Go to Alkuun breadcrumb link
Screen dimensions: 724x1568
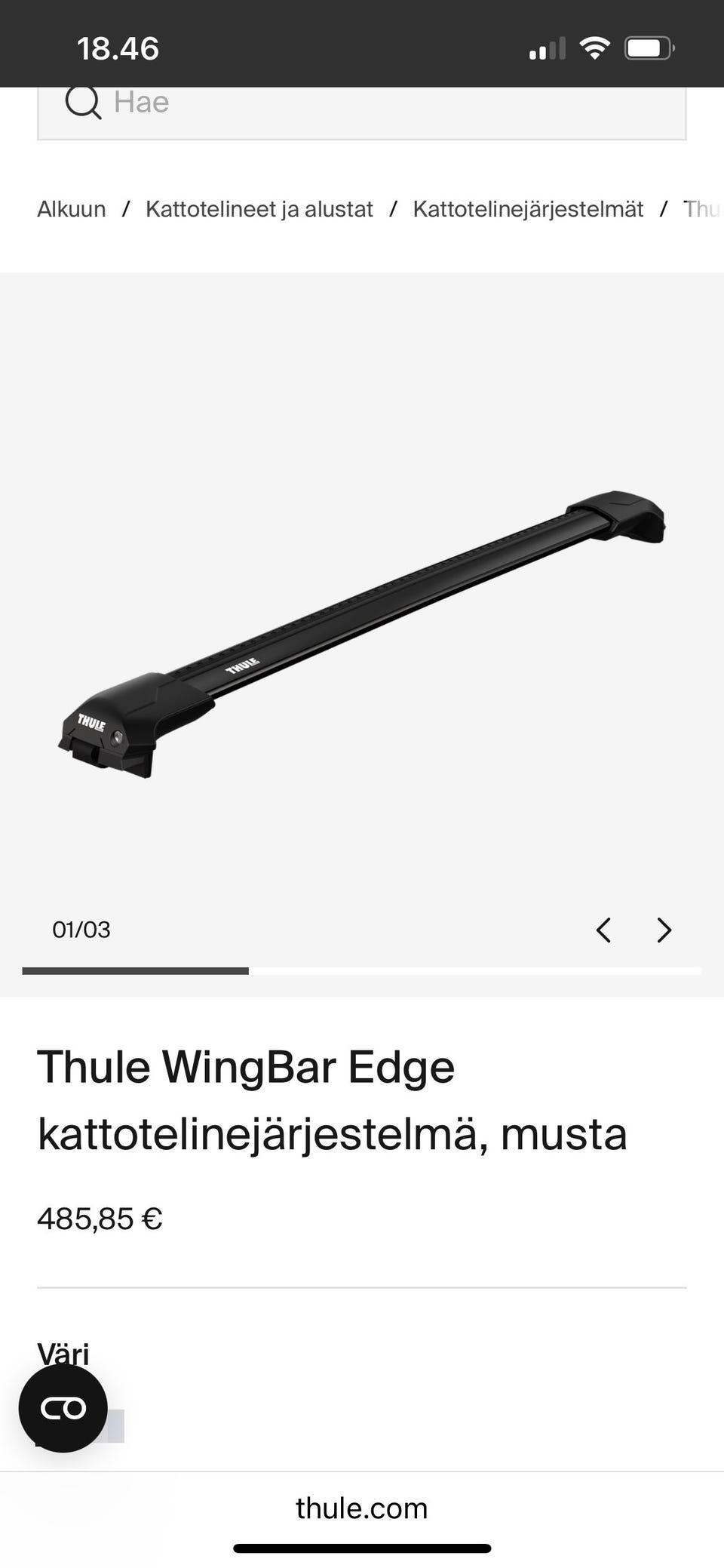click(x=72, y=209)
